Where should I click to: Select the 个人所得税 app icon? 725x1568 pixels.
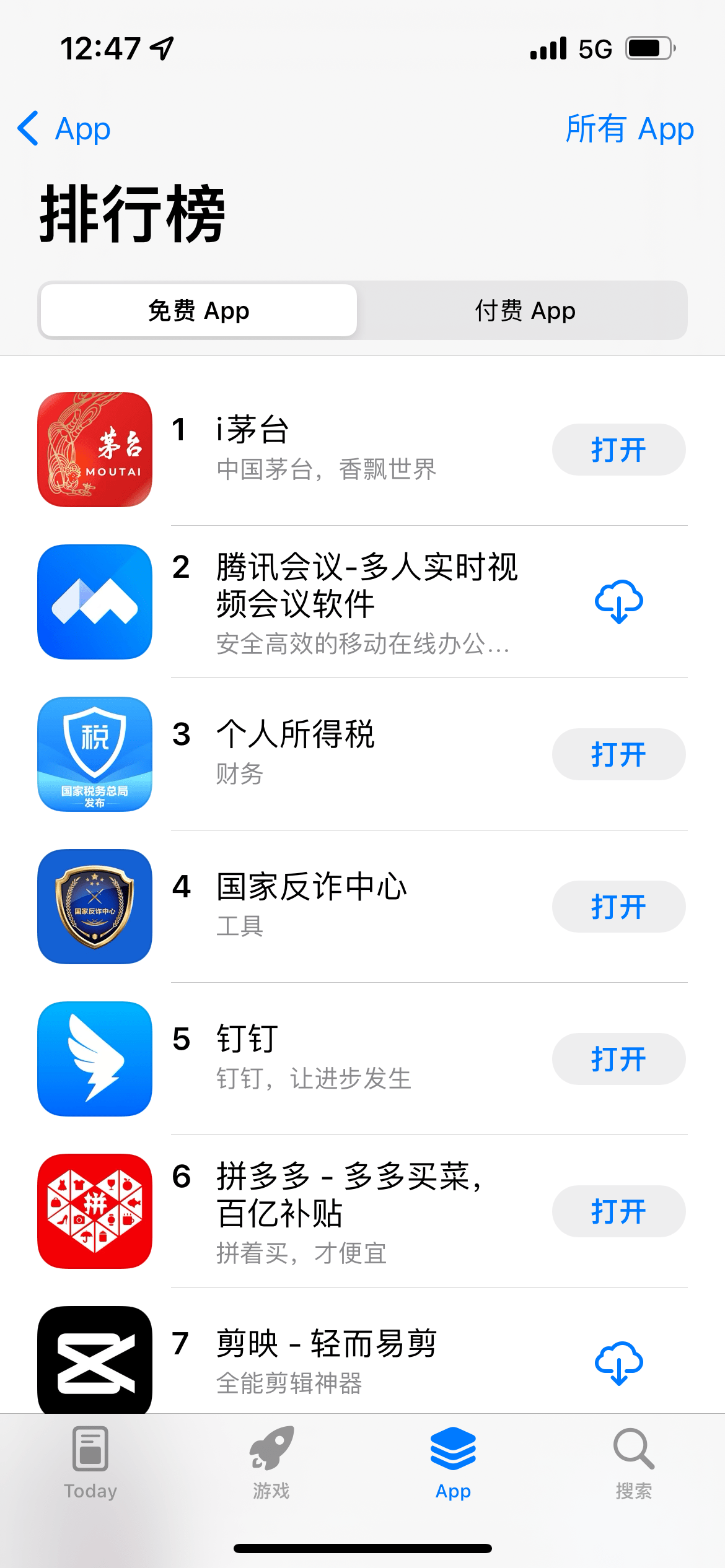pos(94,754)
